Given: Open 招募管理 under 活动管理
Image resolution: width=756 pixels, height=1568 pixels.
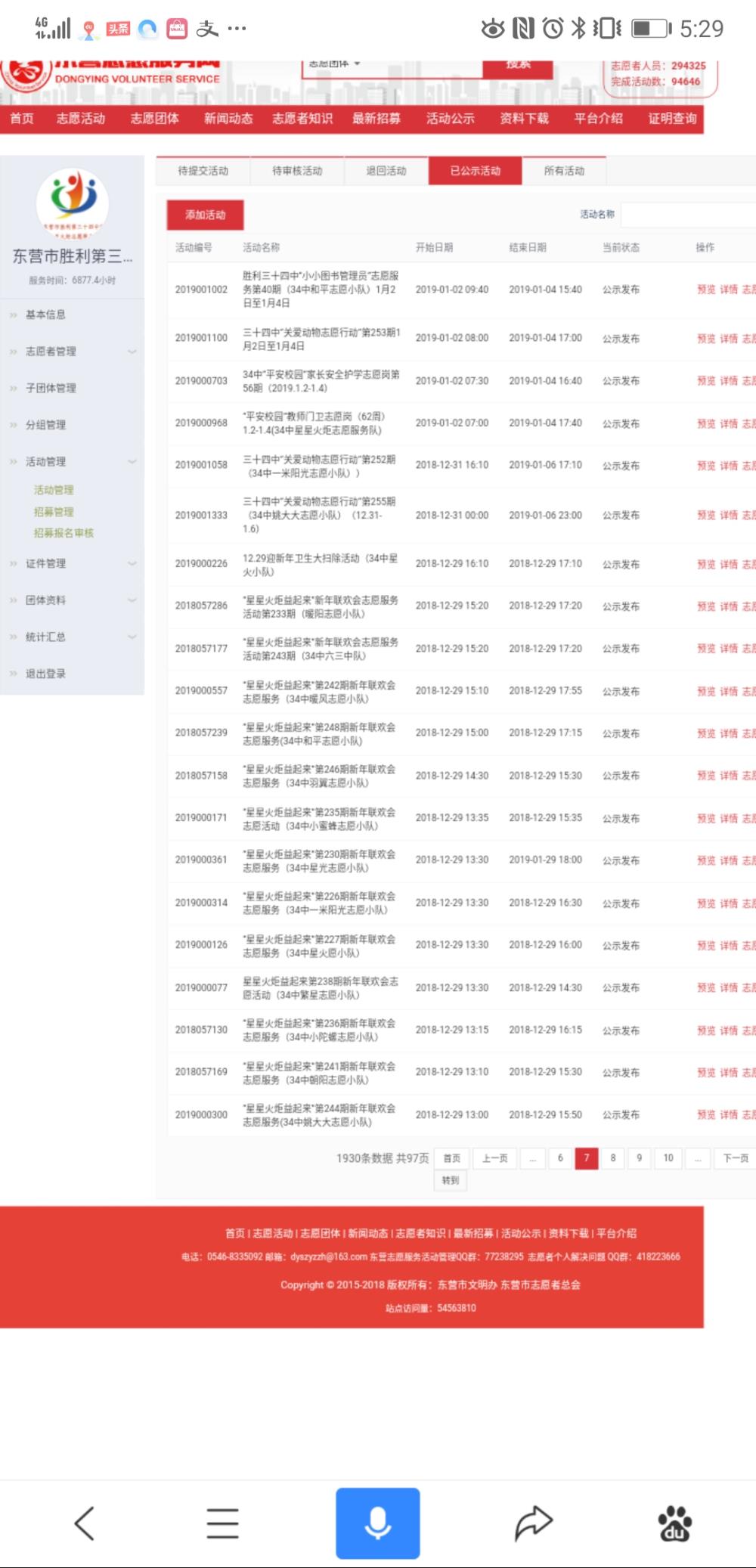Looking at the screenshot, I should 54,512.
